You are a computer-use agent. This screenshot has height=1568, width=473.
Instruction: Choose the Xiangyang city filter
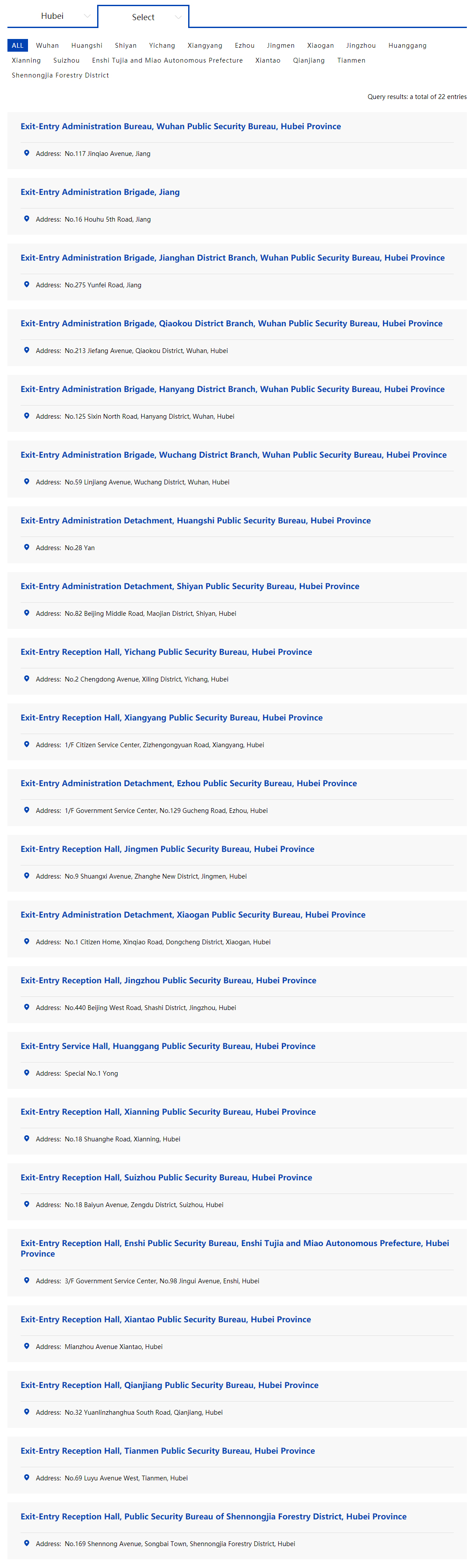tap(205, 46)
